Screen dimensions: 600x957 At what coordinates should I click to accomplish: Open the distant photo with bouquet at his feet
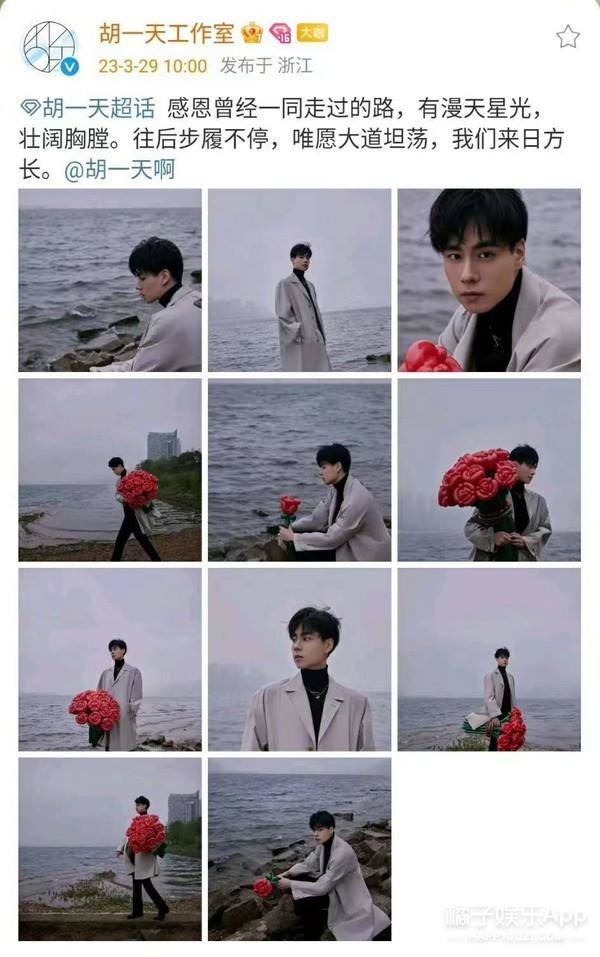point(489,659)
